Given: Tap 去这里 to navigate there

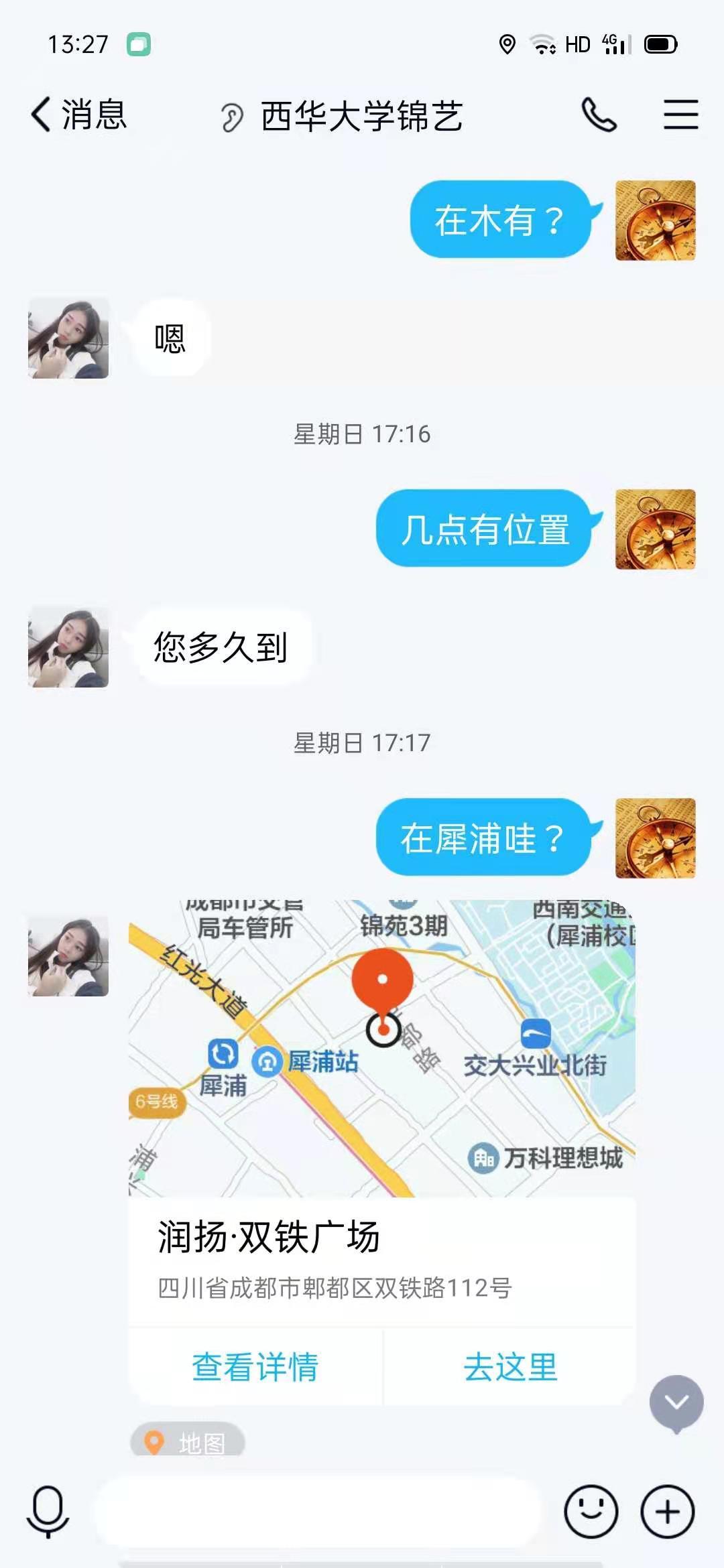Looking at the screenshot, I should tap(510, 1366).
